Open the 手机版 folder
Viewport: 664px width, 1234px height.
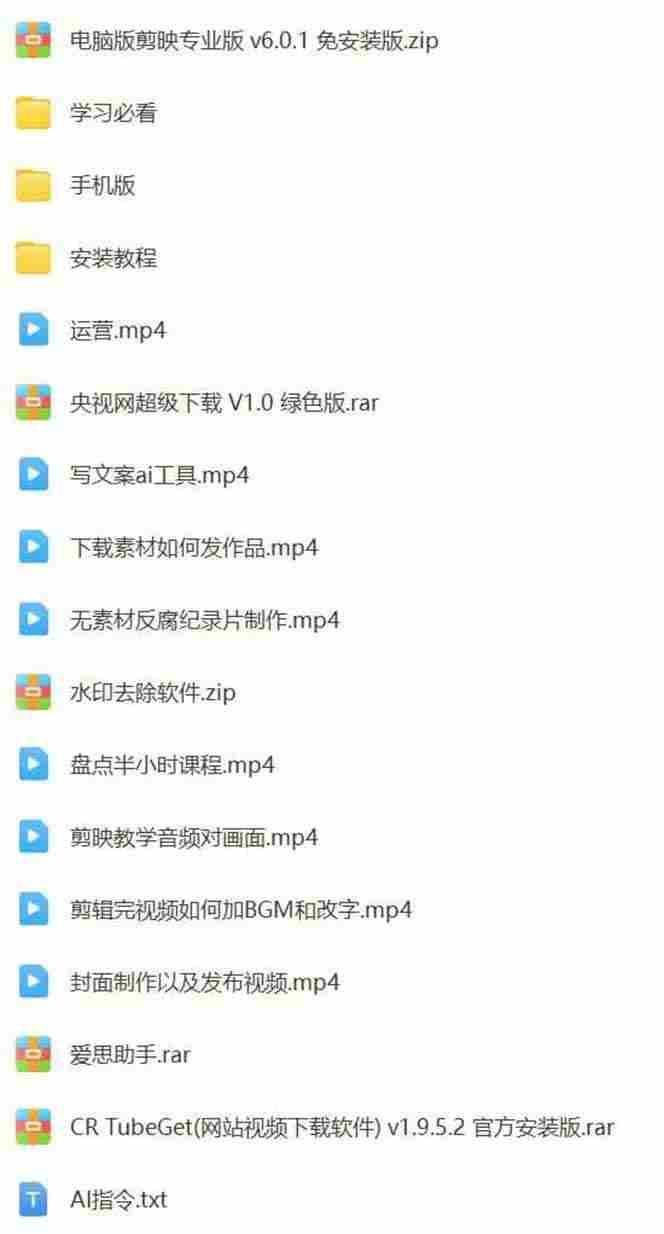pos(102,185)
